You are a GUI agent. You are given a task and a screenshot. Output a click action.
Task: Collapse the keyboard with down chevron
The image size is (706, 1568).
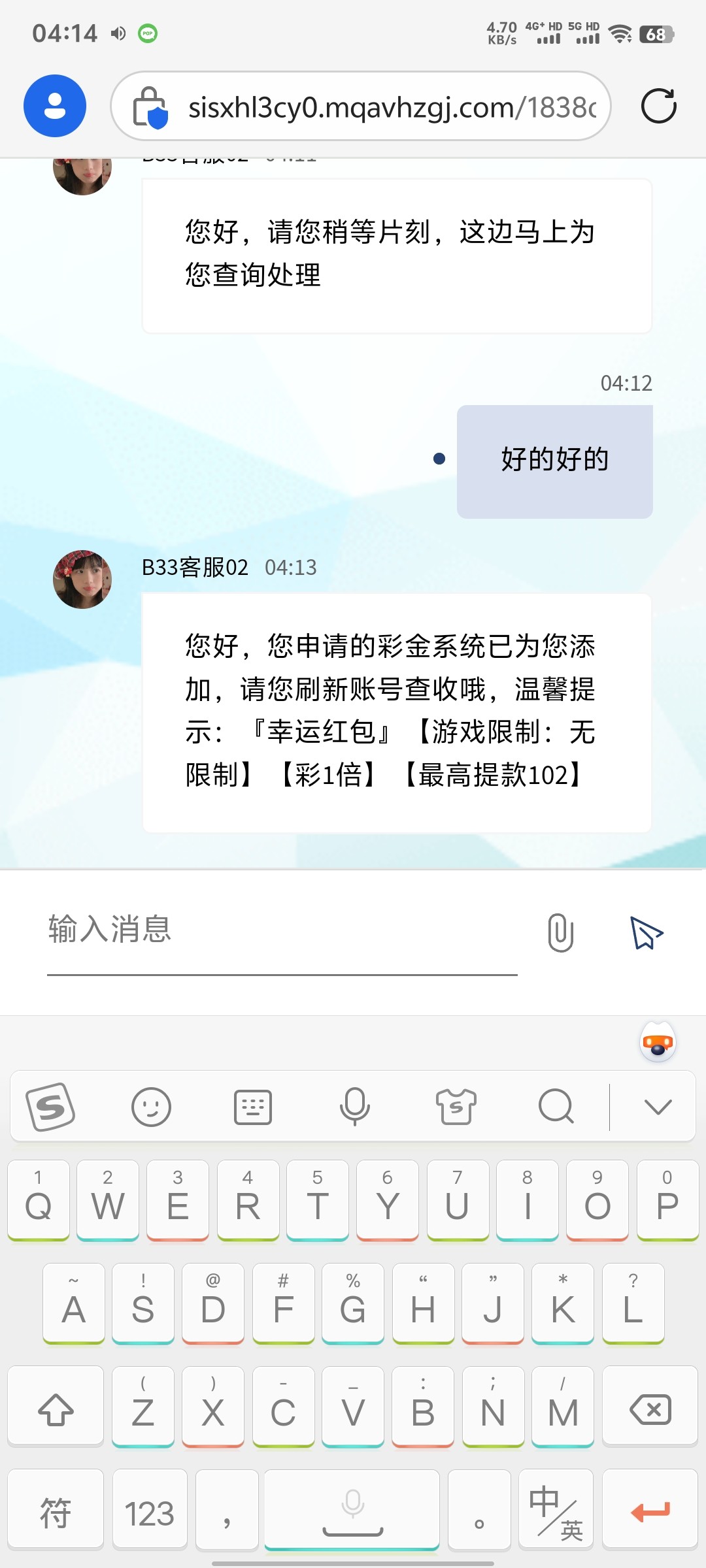click(658, 1107)
